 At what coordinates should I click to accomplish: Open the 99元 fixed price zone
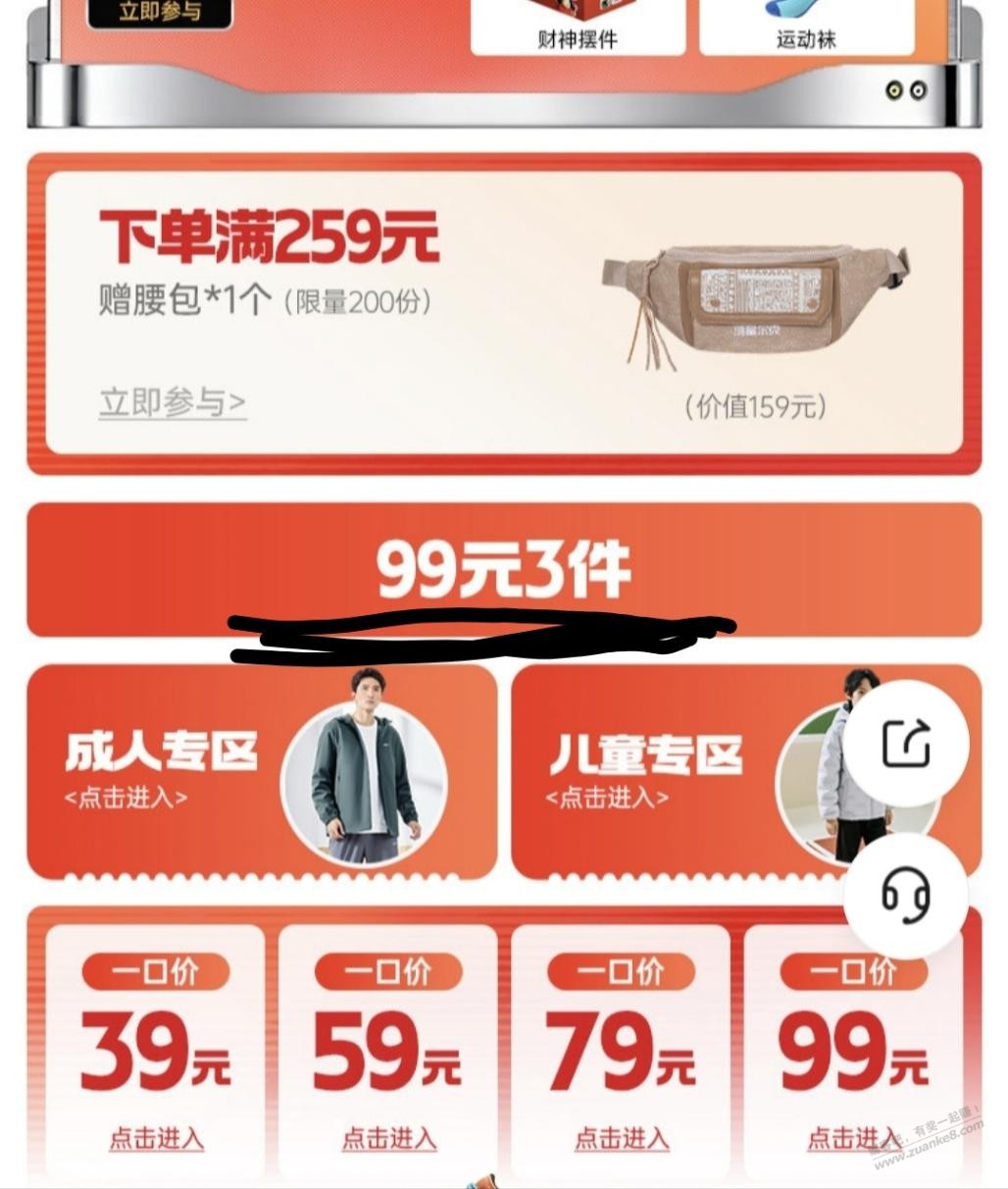coord(851,1051)
